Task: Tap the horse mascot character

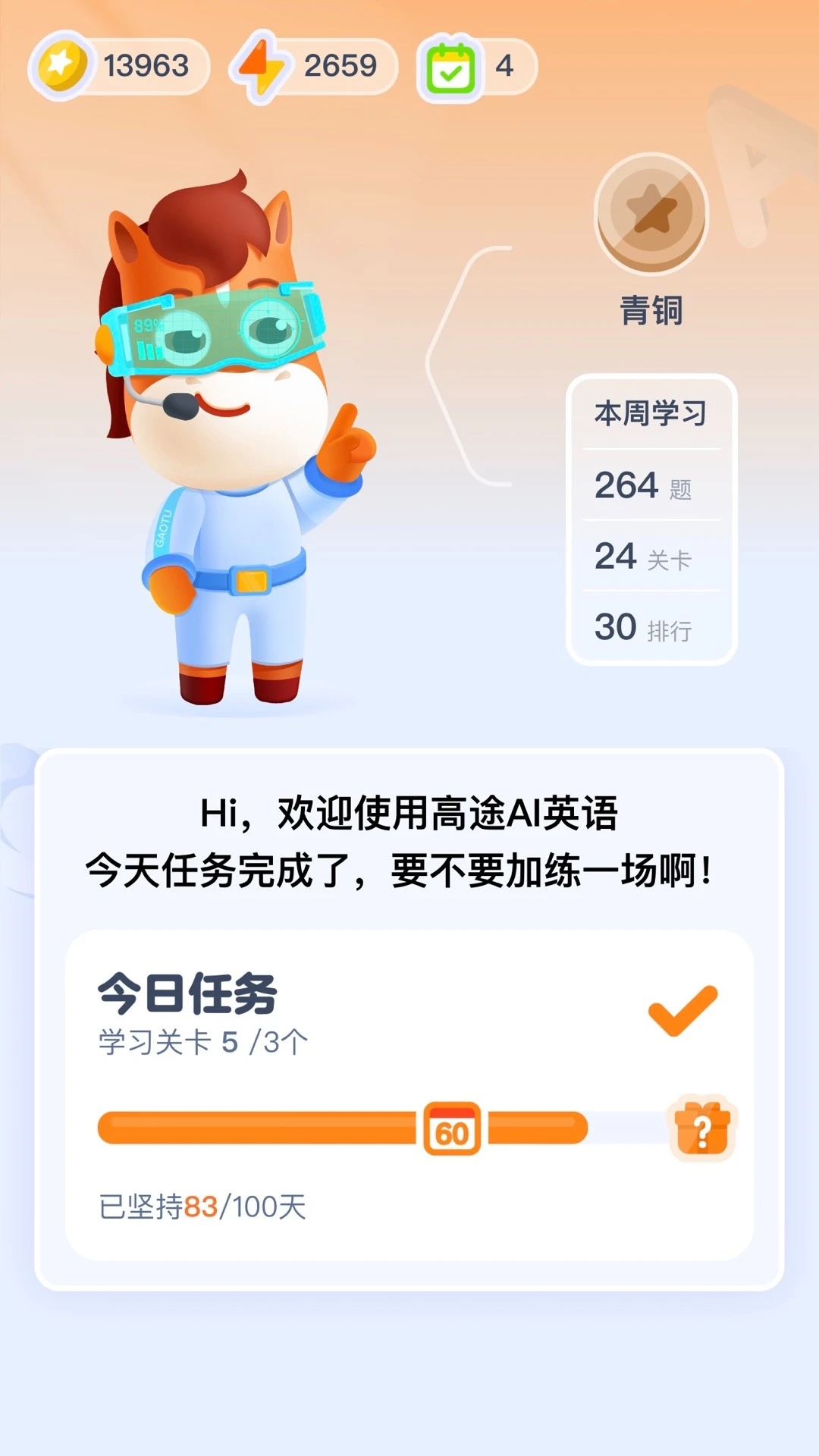Action: (227, 440)
